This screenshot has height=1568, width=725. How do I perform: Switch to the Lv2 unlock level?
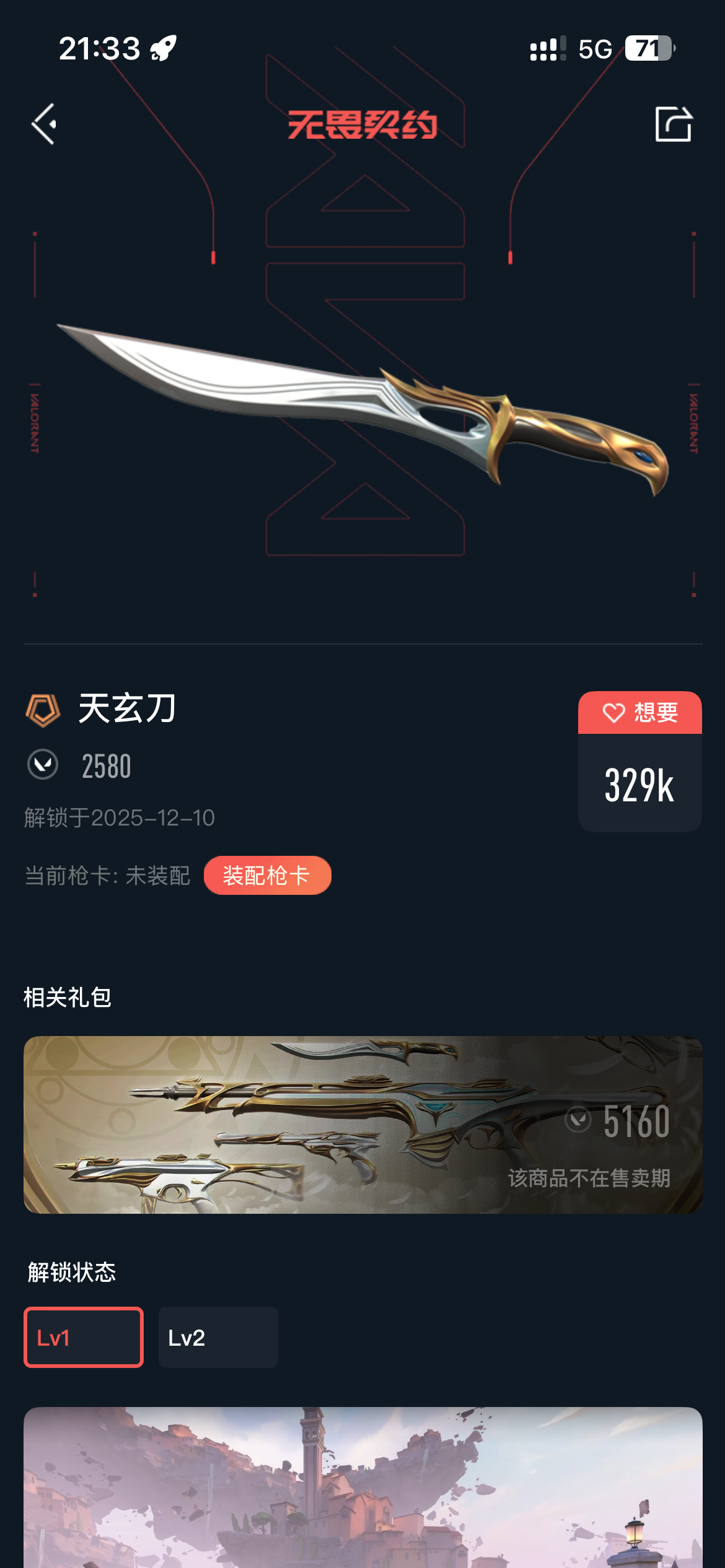tap(217, 1337)
